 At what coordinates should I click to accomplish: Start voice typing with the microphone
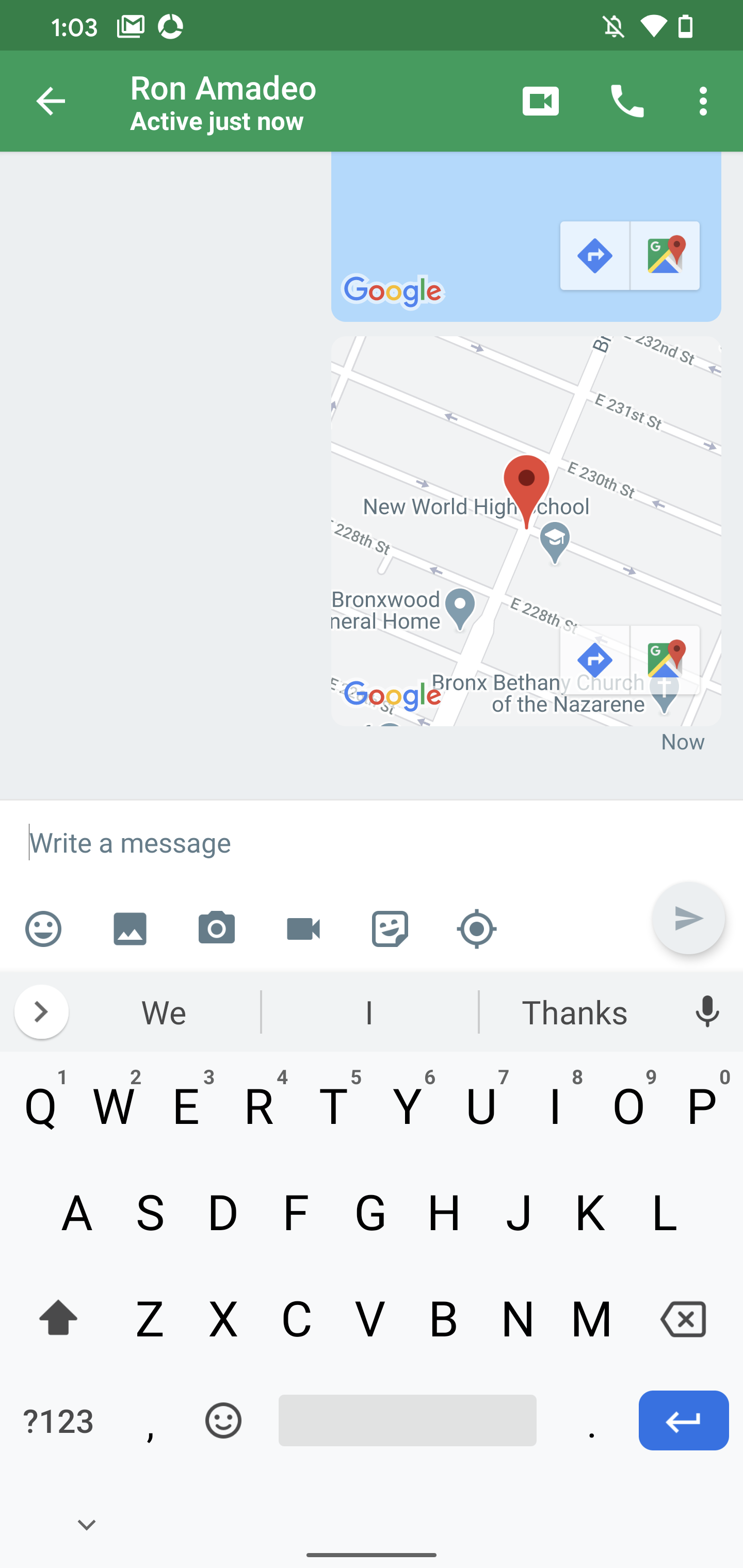click(x=707, y=1011)
